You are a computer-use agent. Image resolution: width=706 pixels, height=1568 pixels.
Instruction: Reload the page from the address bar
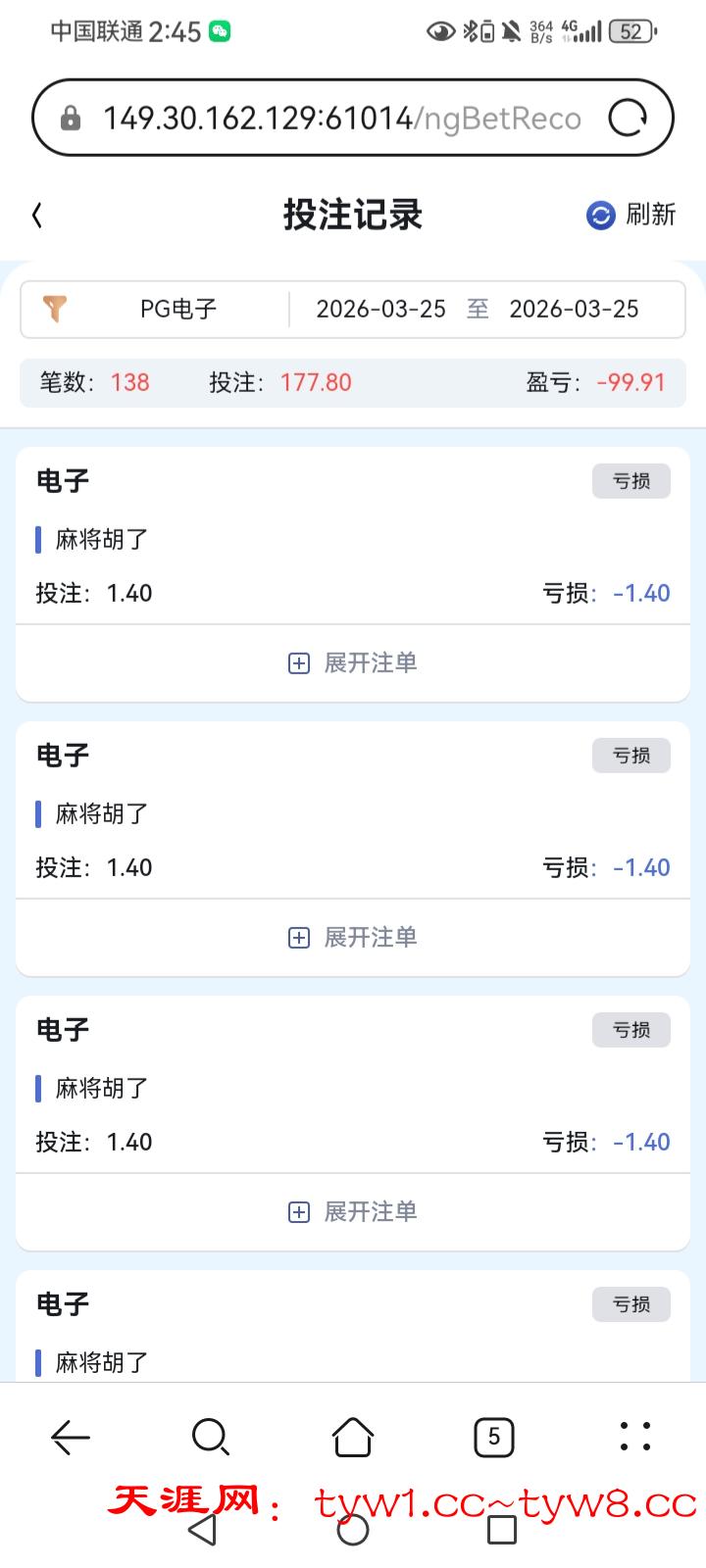(x=629, y=119)
